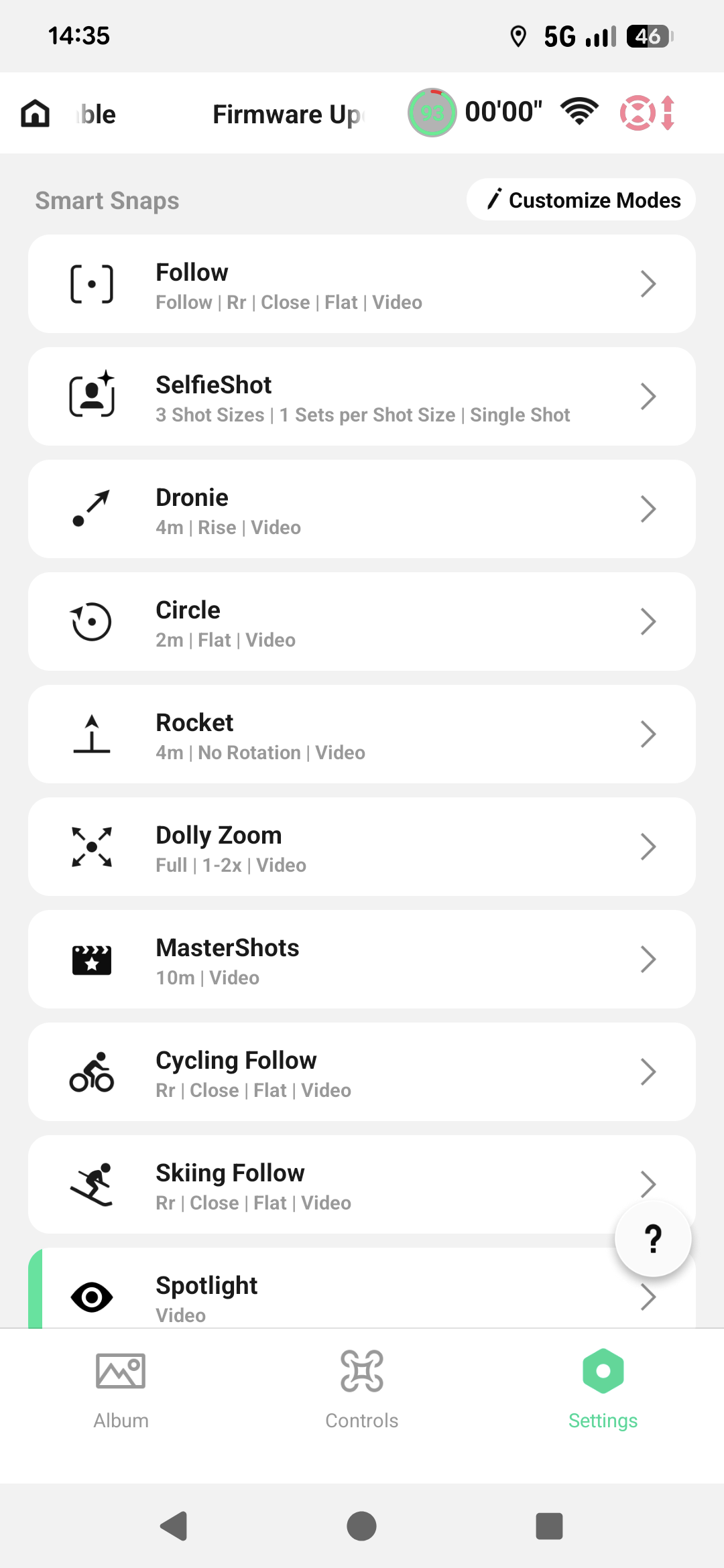Open Dolly Zoom settings
Screen dimensions: 724x1568
click(362, 847)
